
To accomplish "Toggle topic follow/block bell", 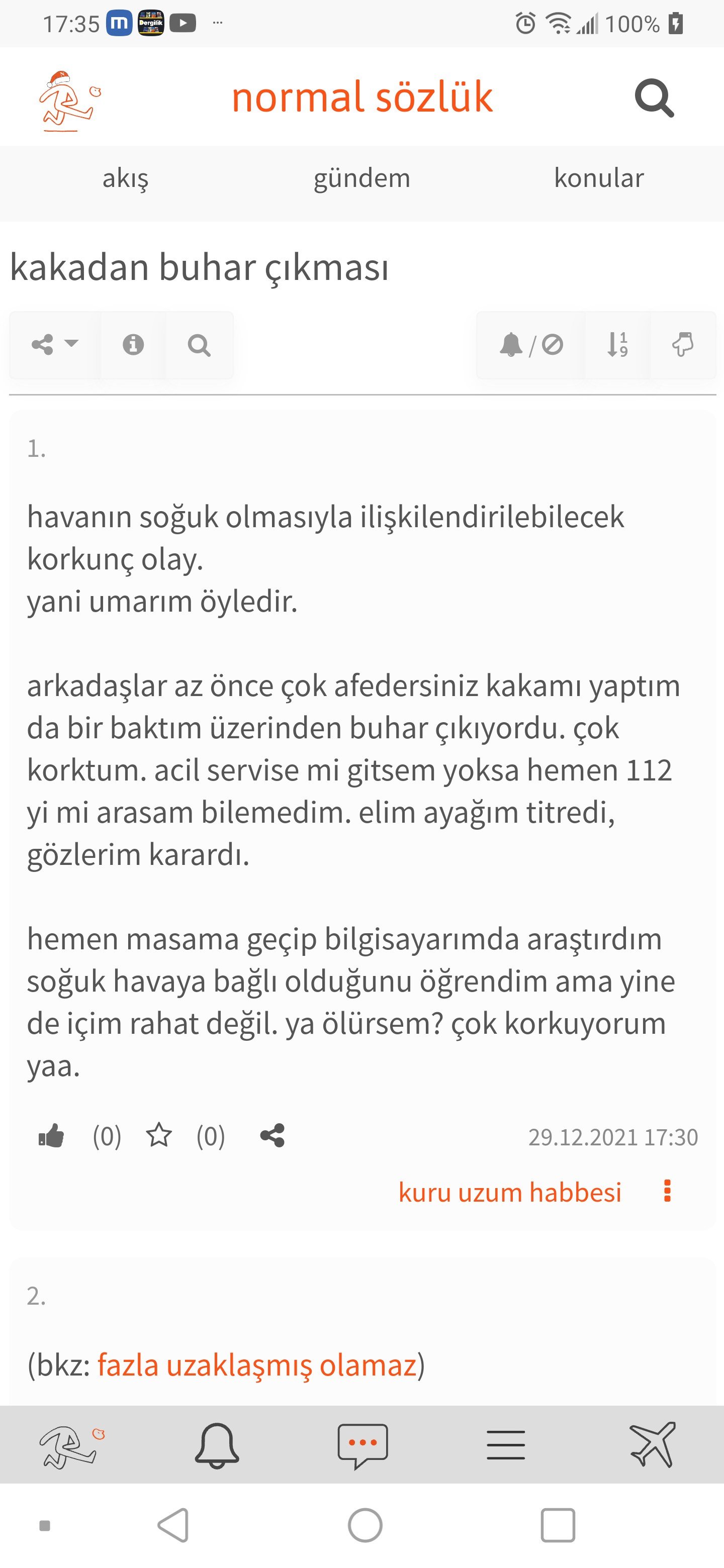I will click(x=531, y=345).
